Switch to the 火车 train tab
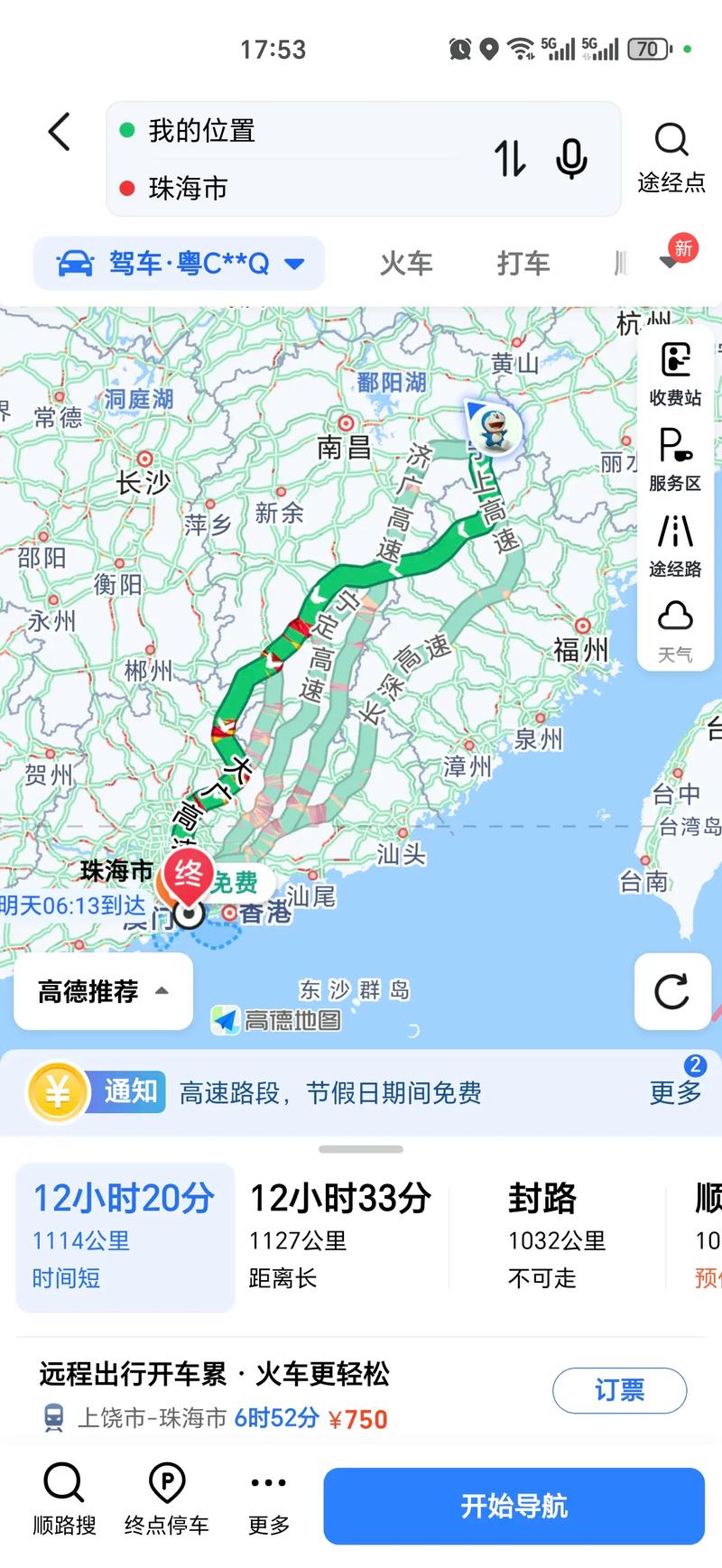722x1568 pixels. (405, 263)
